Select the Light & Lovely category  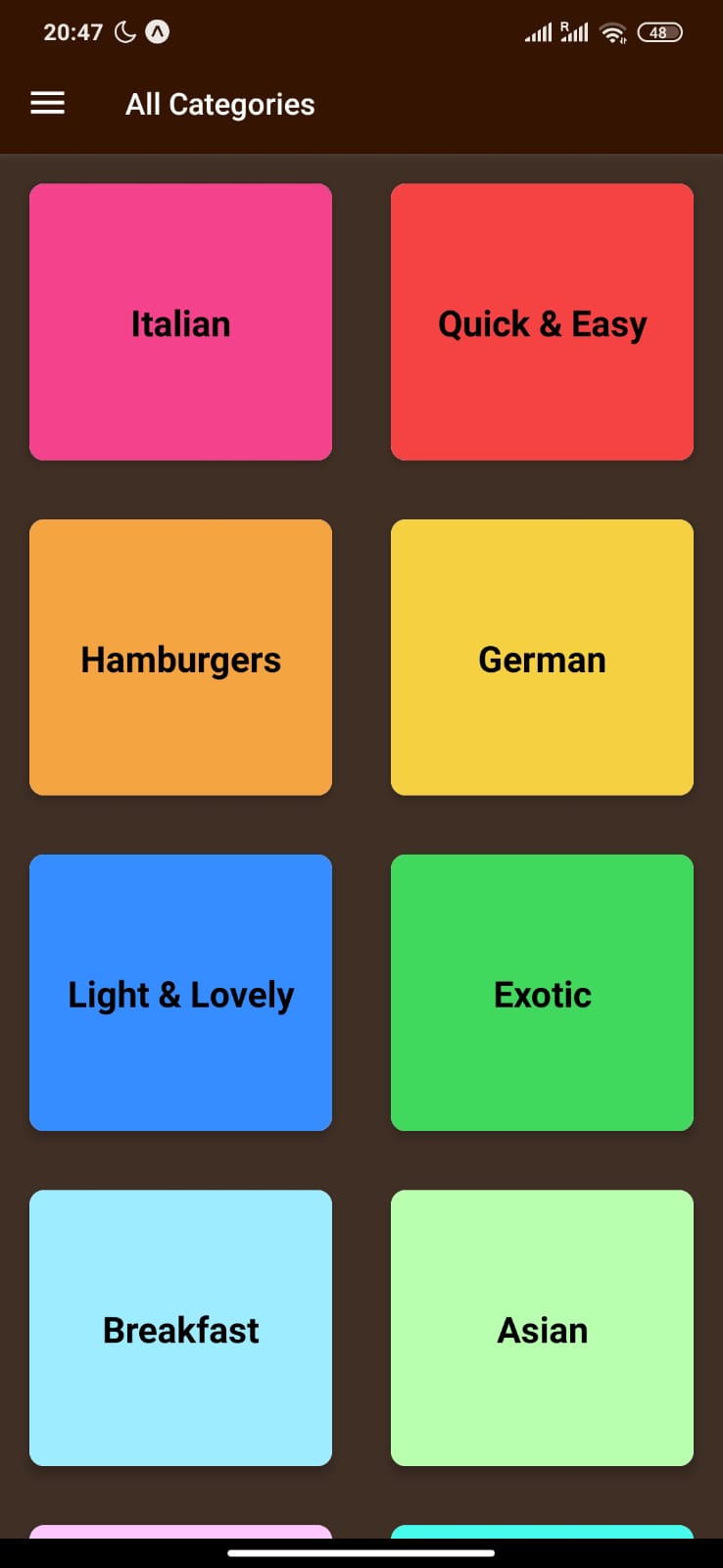pyautogui.click(x=180, y=994)
